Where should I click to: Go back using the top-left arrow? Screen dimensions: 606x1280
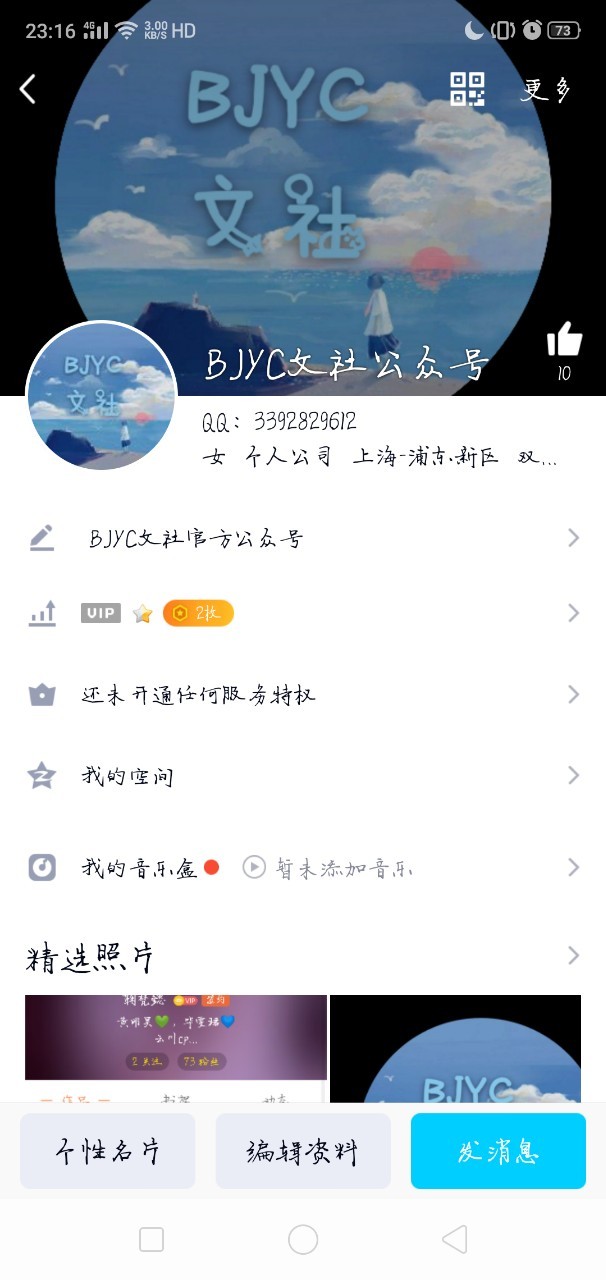click(28, 89)
